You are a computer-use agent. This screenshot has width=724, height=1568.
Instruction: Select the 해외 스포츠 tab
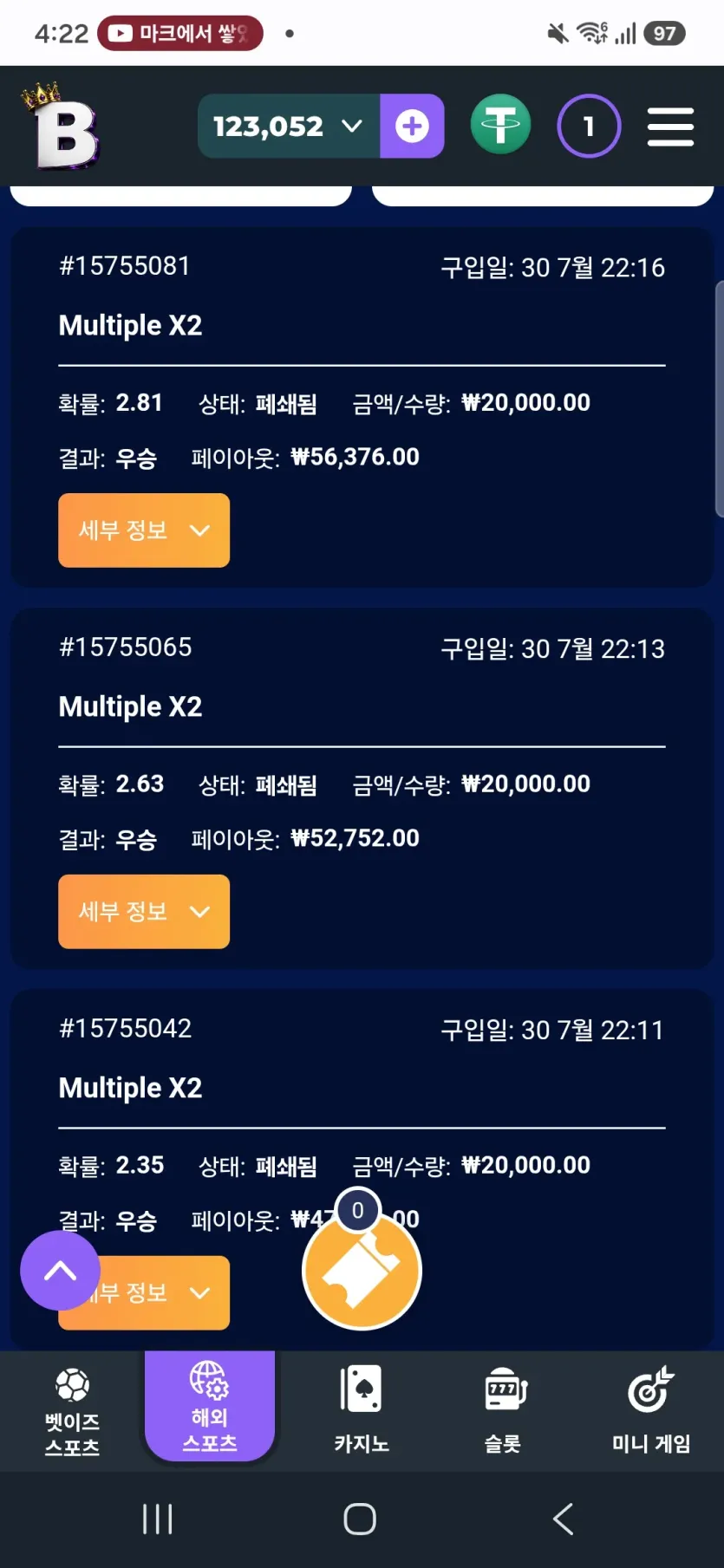(210, 1406)
